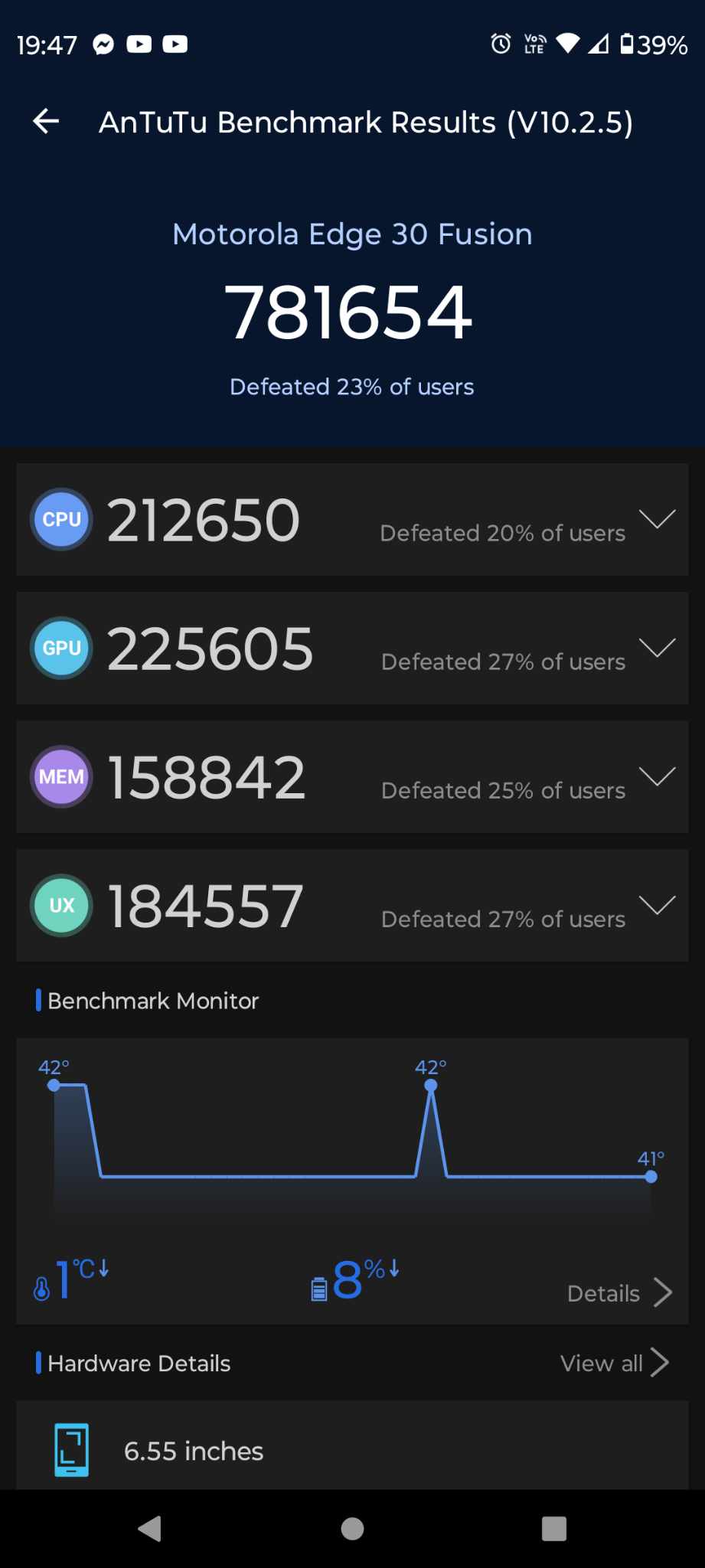Expand the CPU score breakdown
Image resolution: width=705 pixels, height=1568 pixels.
[352, 520]
